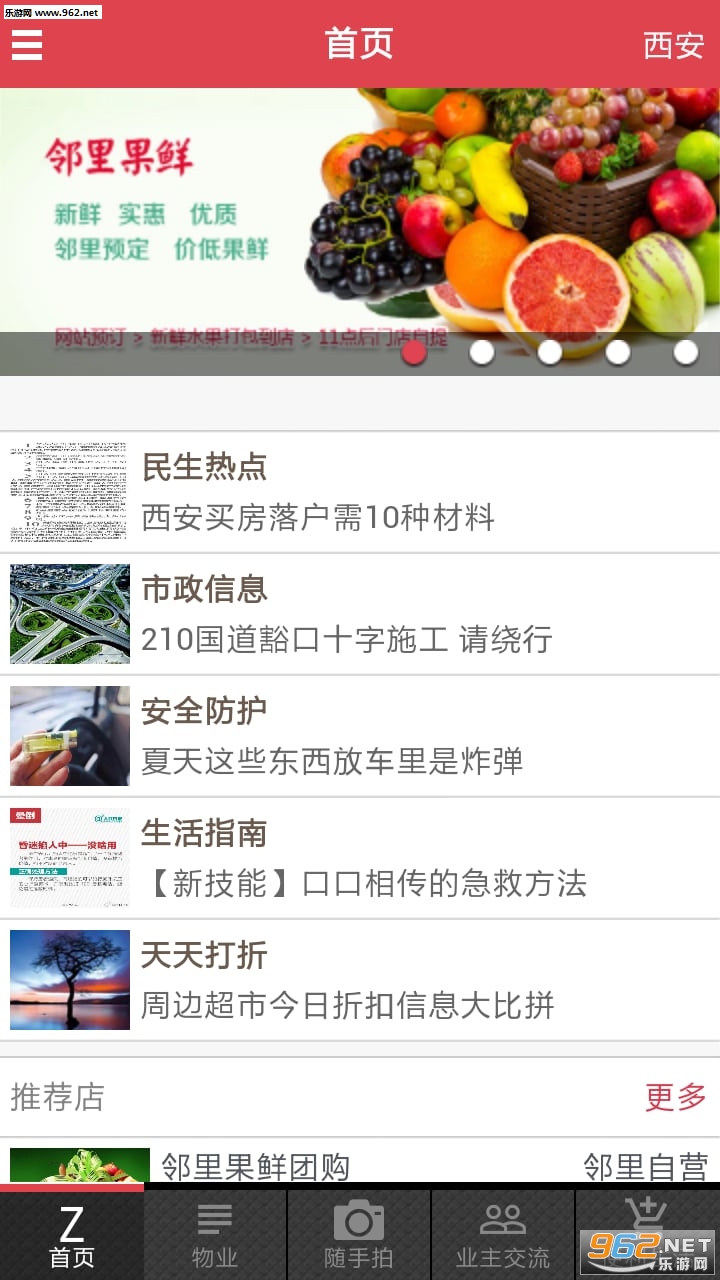Open the 市政信息 row
Viewport: 720px width, 1280px height.
[x=360, y=614]
